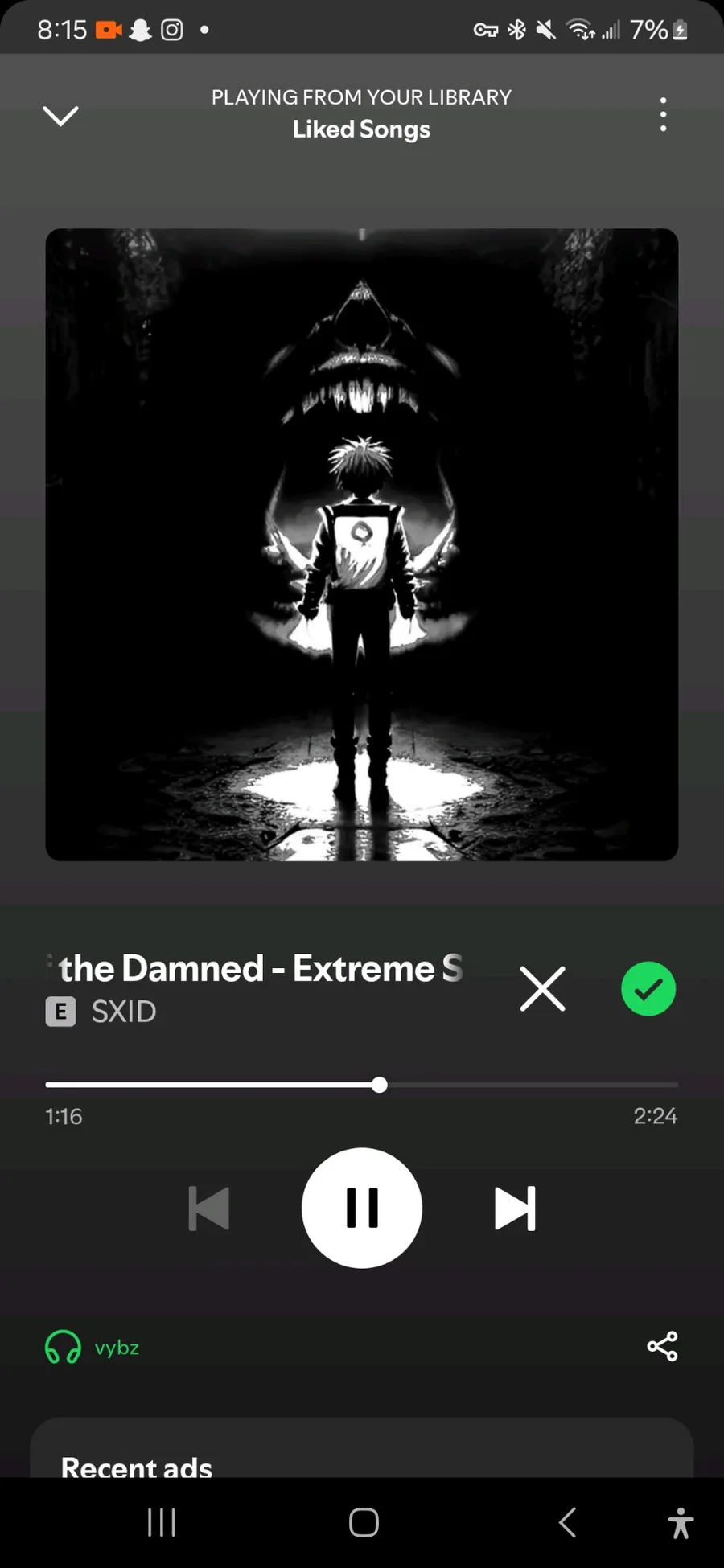This screenshot has width=724, height=1568.
Task: Collapse the now playing view
Action: (60, 116)
